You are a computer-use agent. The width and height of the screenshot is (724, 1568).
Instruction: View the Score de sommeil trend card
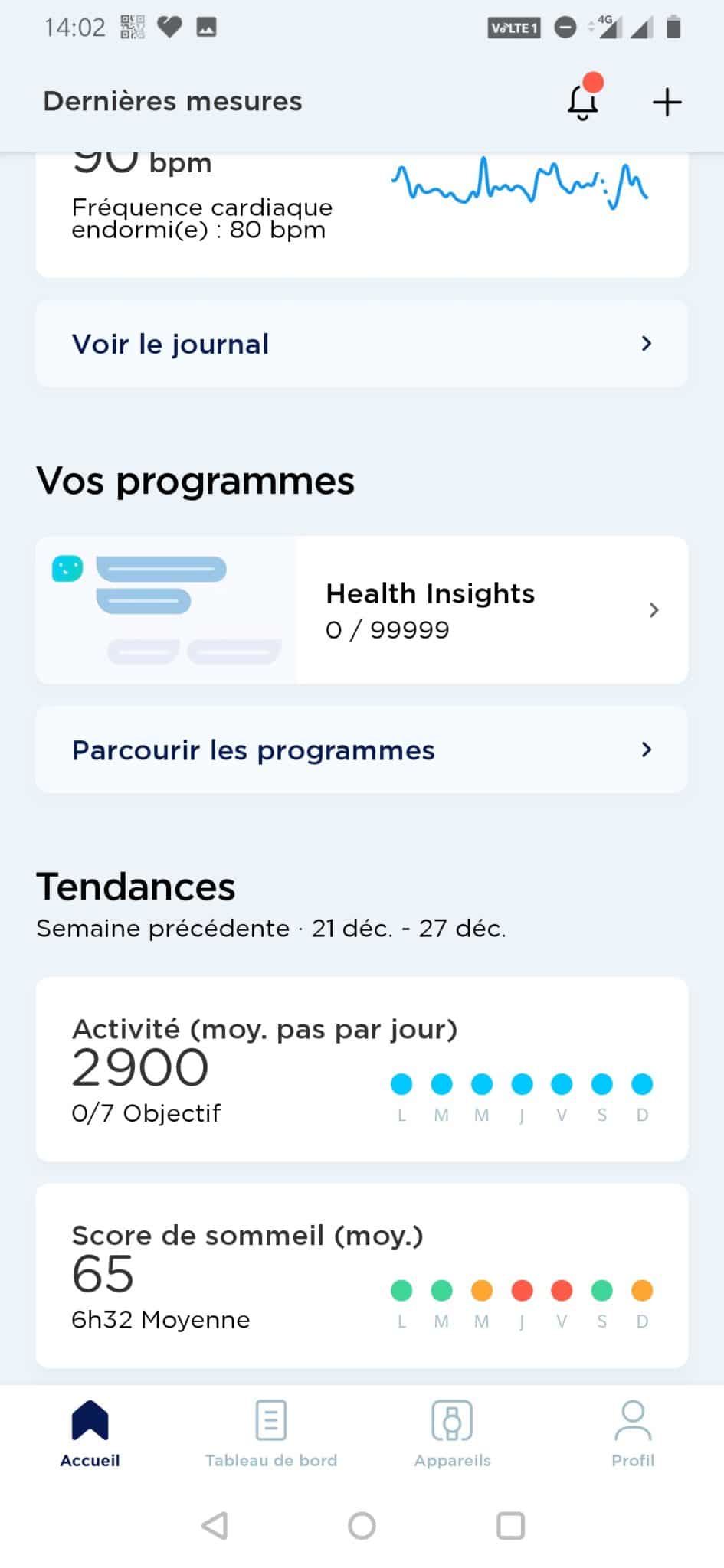tap(362, 1276)
